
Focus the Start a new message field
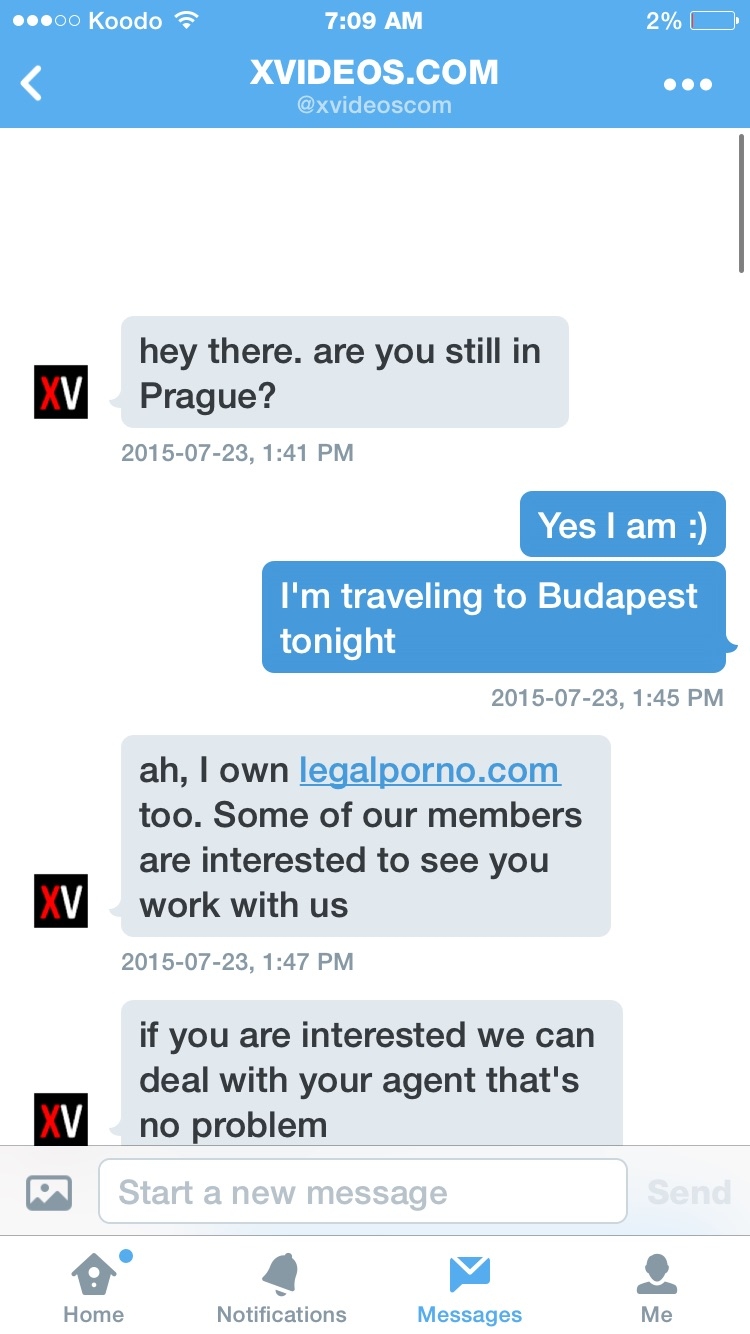pyautogui.click(x=362, y=1191)
